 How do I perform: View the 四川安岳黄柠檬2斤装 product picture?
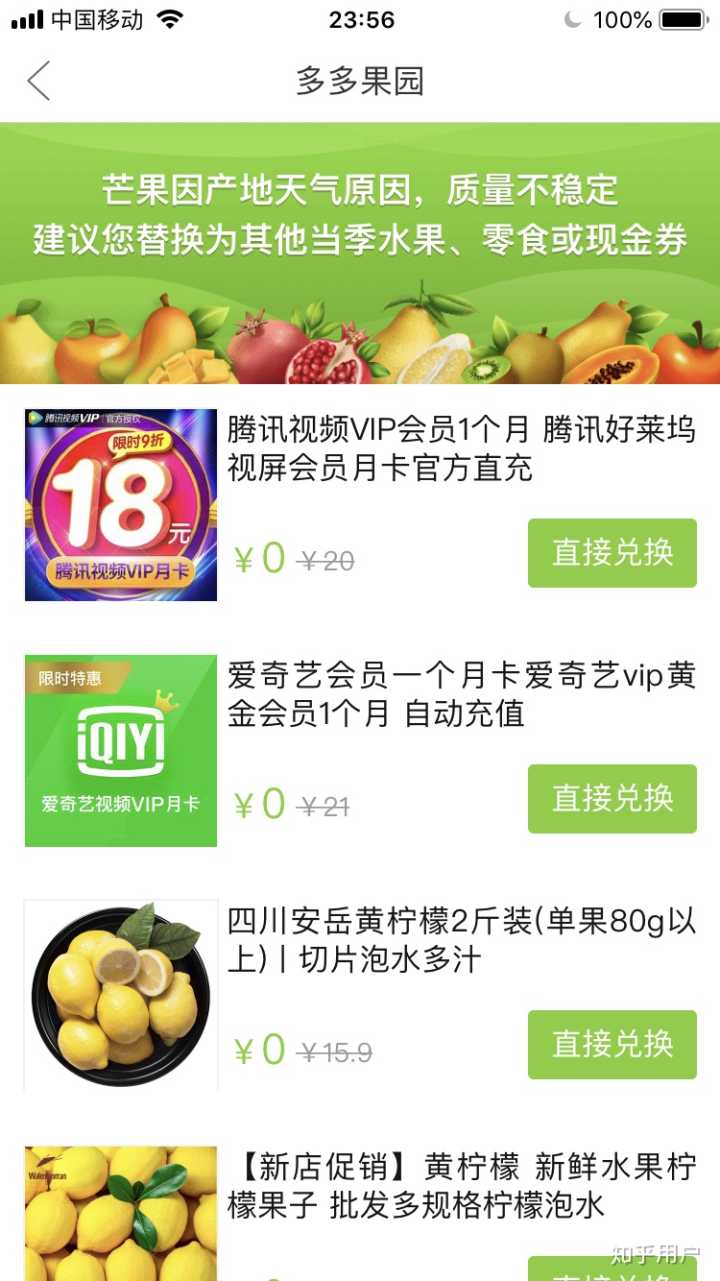pos(121,996)
